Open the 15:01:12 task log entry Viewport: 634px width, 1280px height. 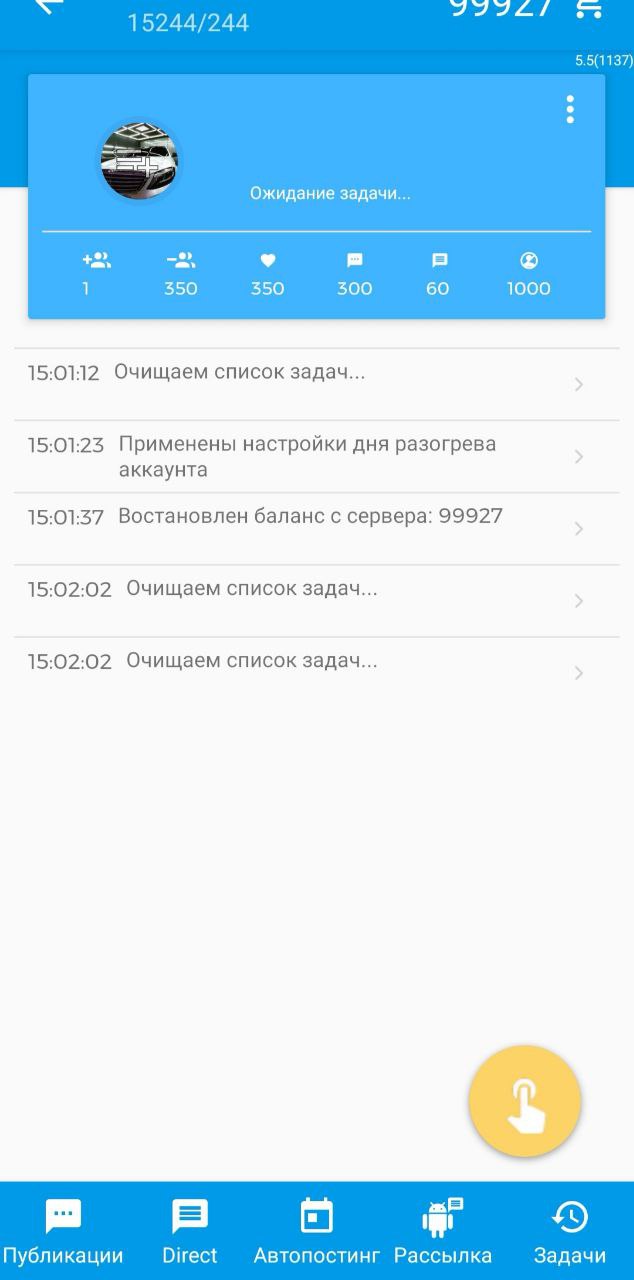tap(317, 384)
